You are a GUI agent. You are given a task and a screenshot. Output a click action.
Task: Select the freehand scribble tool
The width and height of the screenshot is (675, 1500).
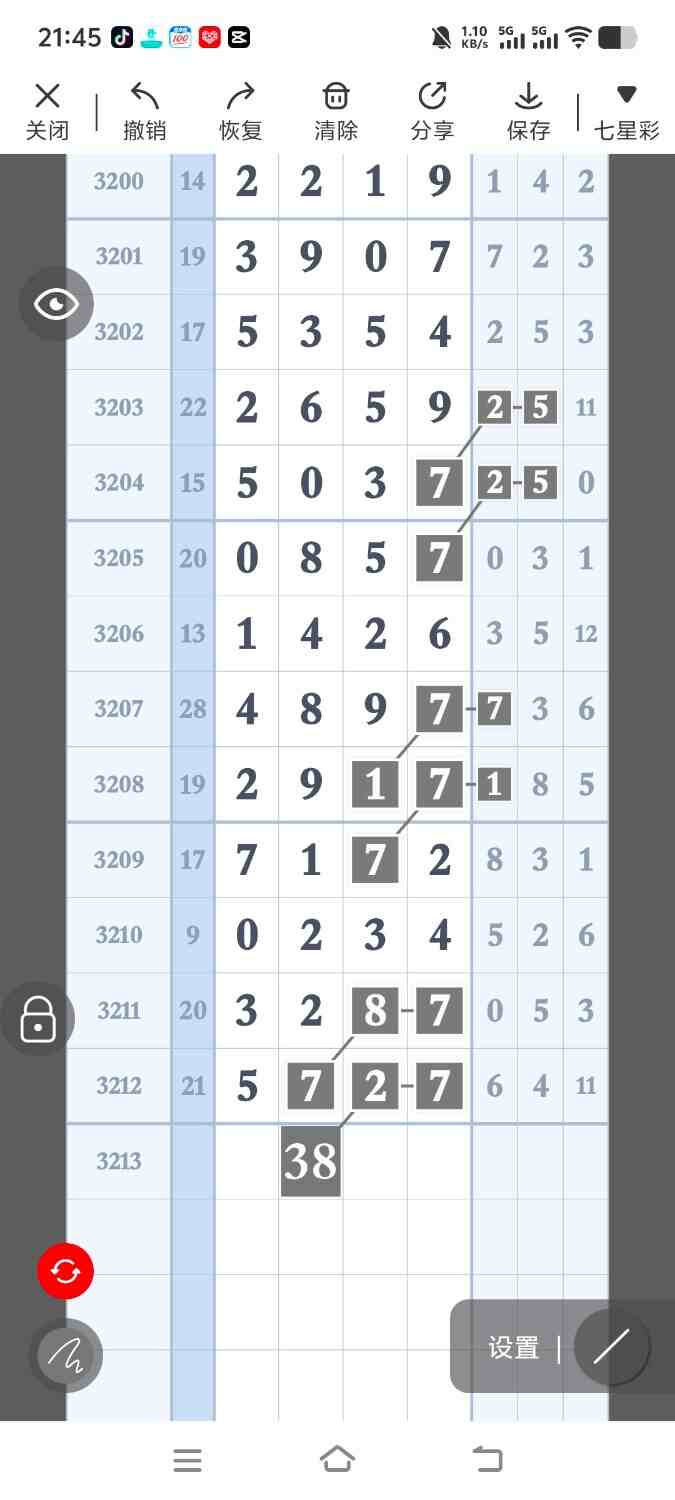coord(65,1355)
